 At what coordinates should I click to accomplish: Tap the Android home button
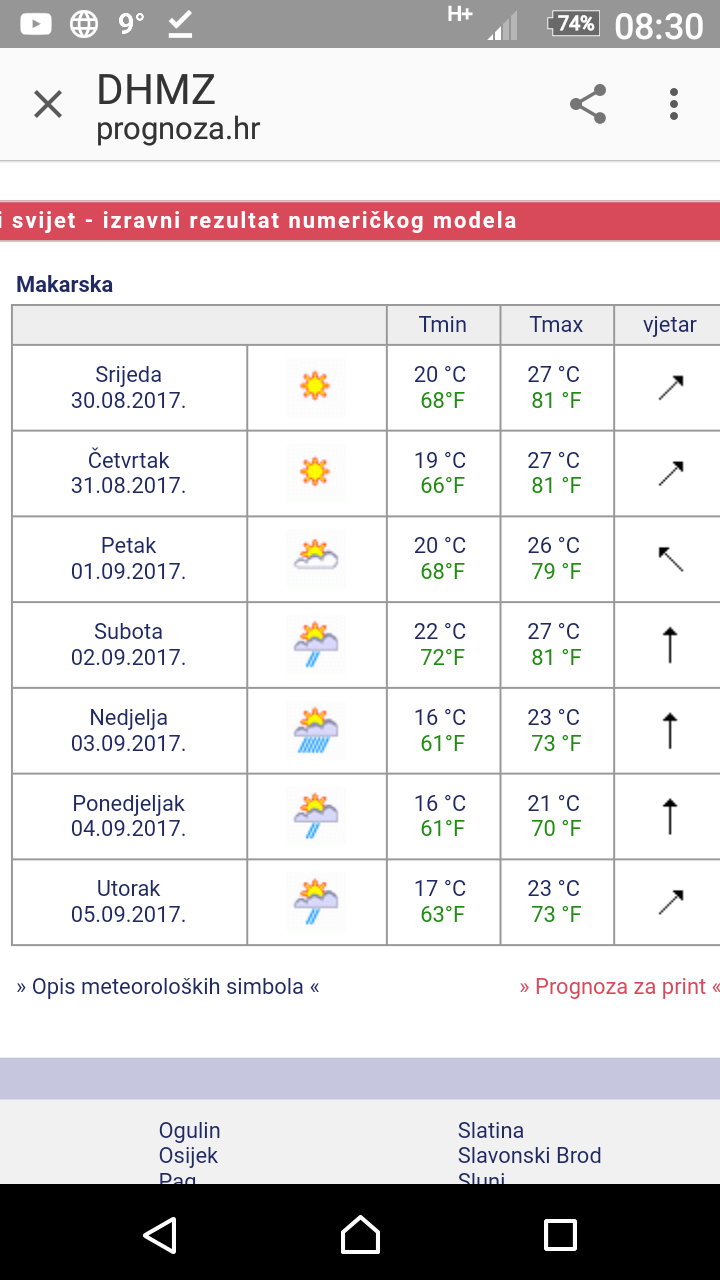[x=360, y=1235]
